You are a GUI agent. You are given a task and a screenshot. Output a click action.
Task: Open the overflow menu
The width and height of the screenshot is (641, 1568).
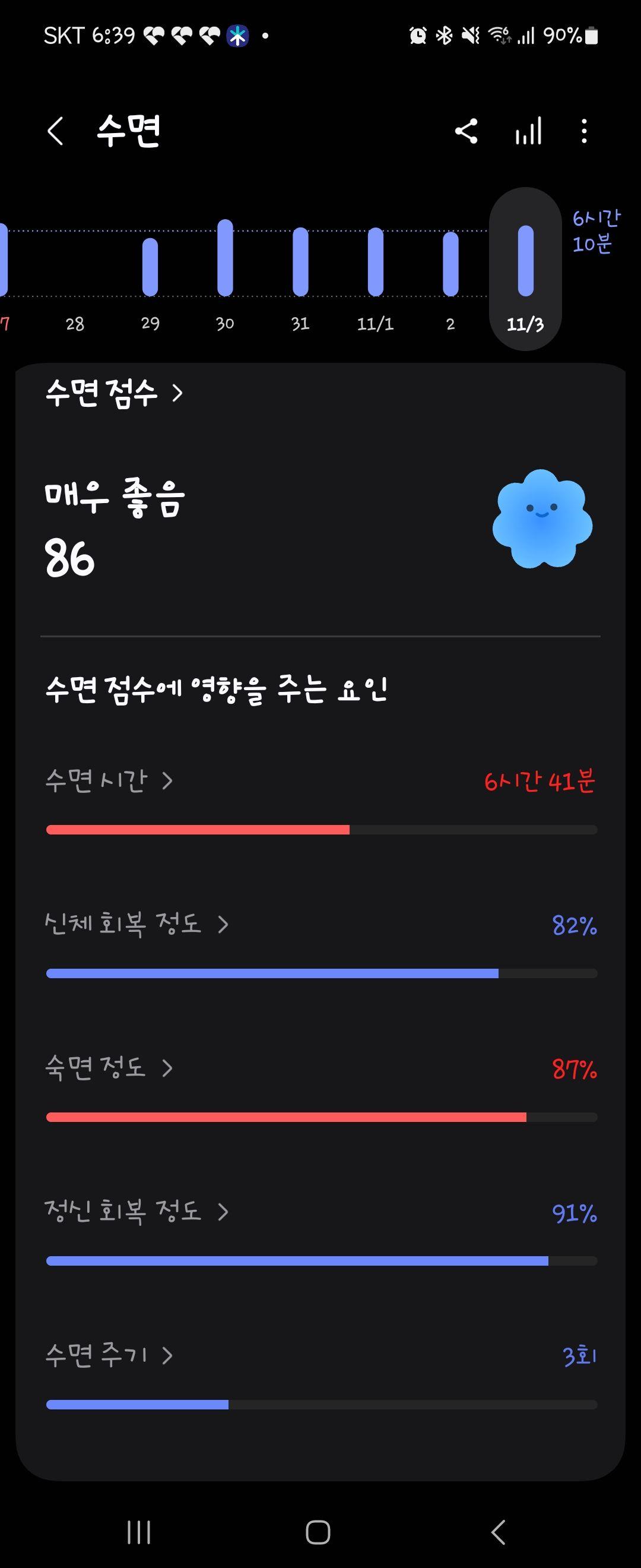(x=584, y=131)
